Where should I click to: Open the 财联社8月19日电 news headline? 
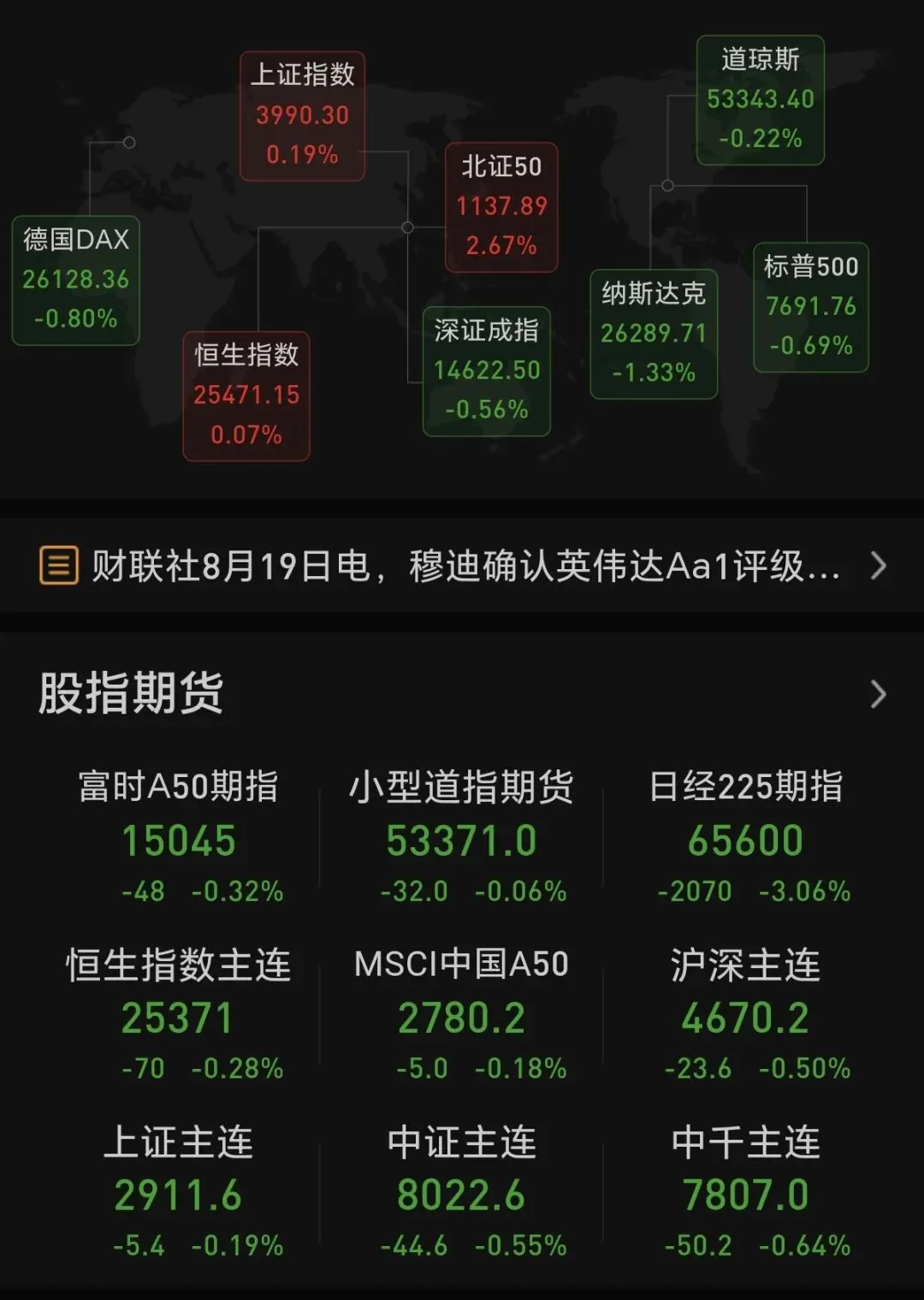click(x=462, y=566)
